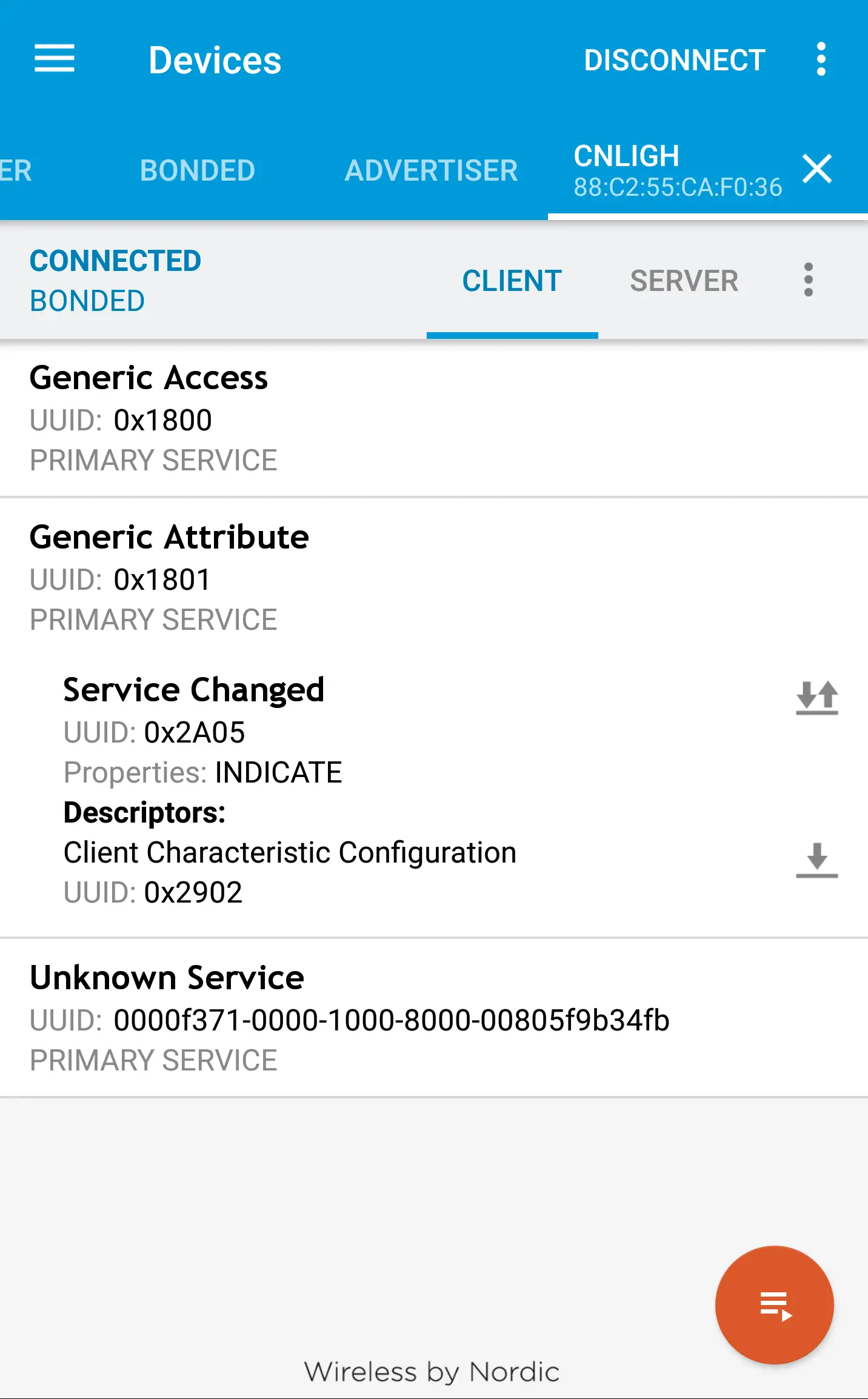This screenshot has width=868, height=1399.
Task: Open the BONDED devices tab
Action: click(198, 170)
